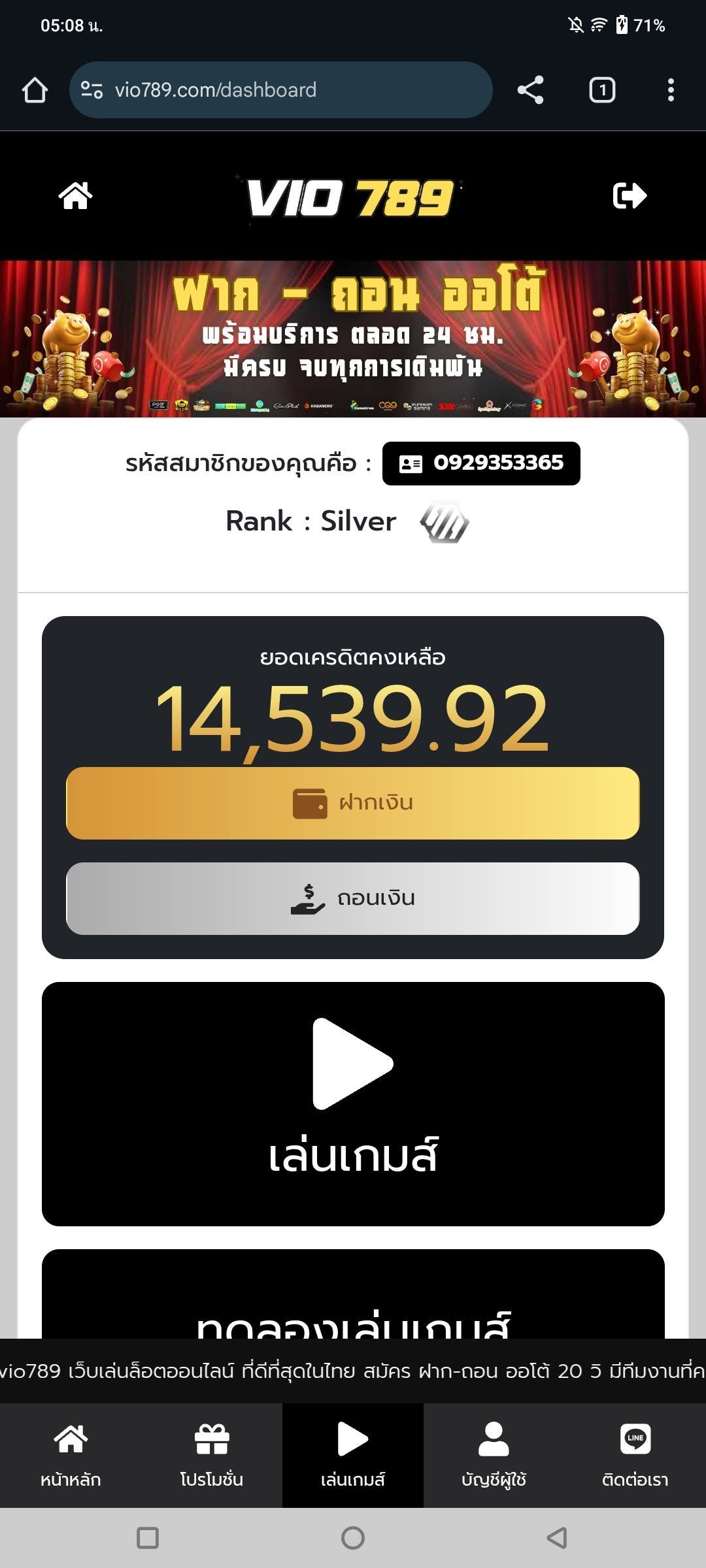Open recent apps from navigation bar
The height and width of the screenshot is (1568, 706).
(148, 1538)
